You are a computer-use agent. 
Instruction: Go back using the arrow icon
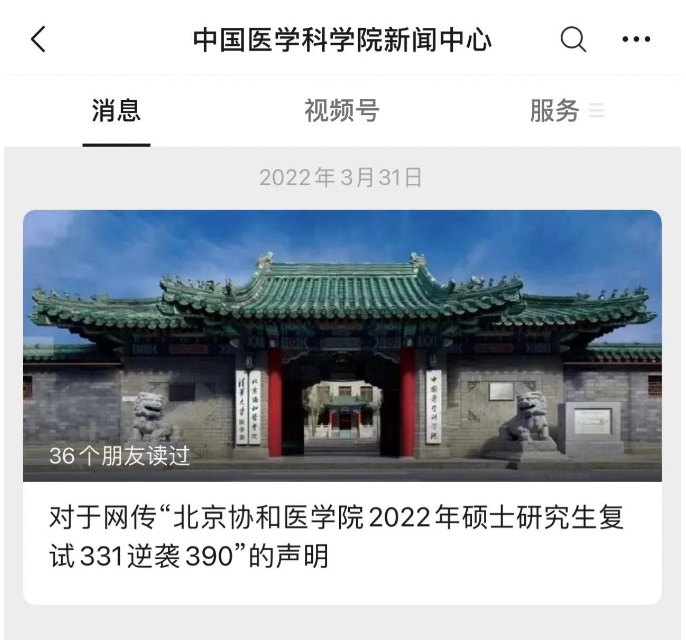tap(38, 40)
